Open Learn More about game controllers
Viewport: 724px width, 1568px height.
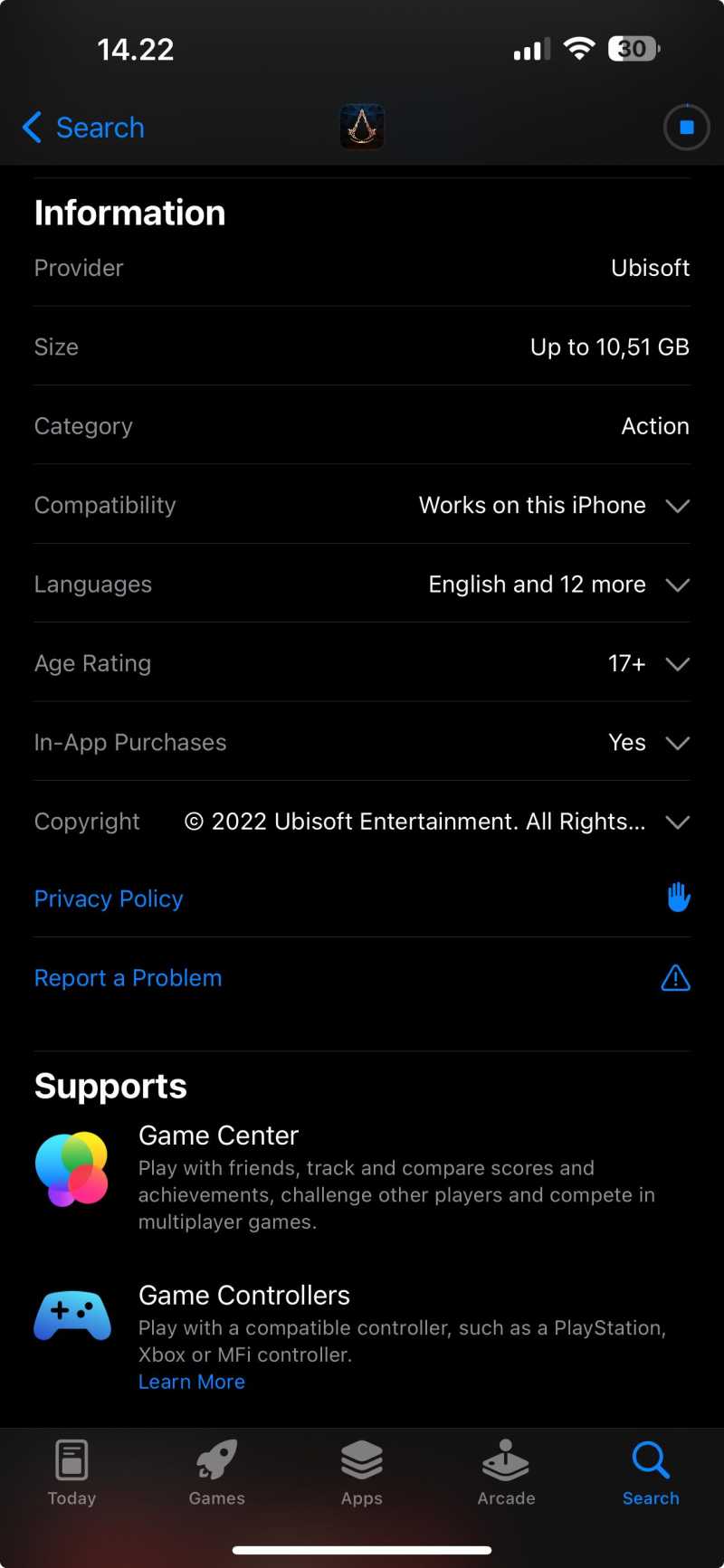click(x=192, y=1382)
